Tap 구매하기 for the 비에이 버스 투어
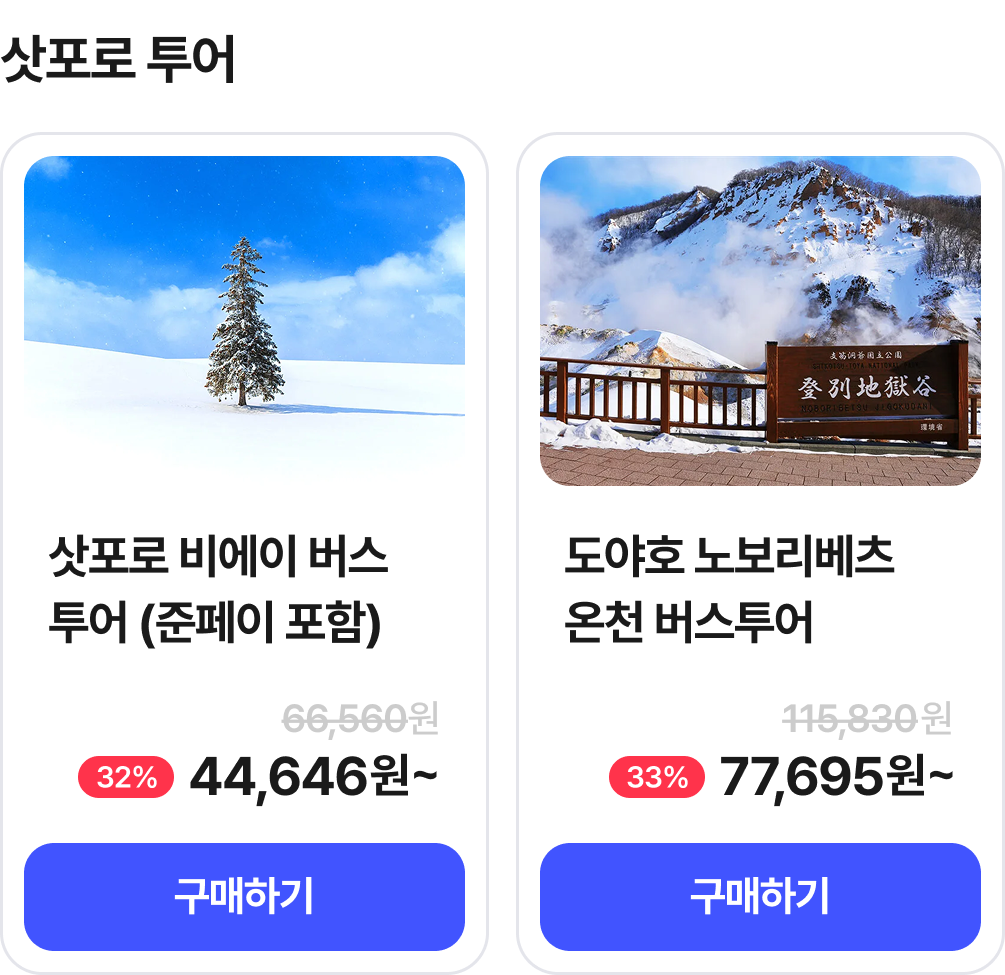 pos(244,896)
